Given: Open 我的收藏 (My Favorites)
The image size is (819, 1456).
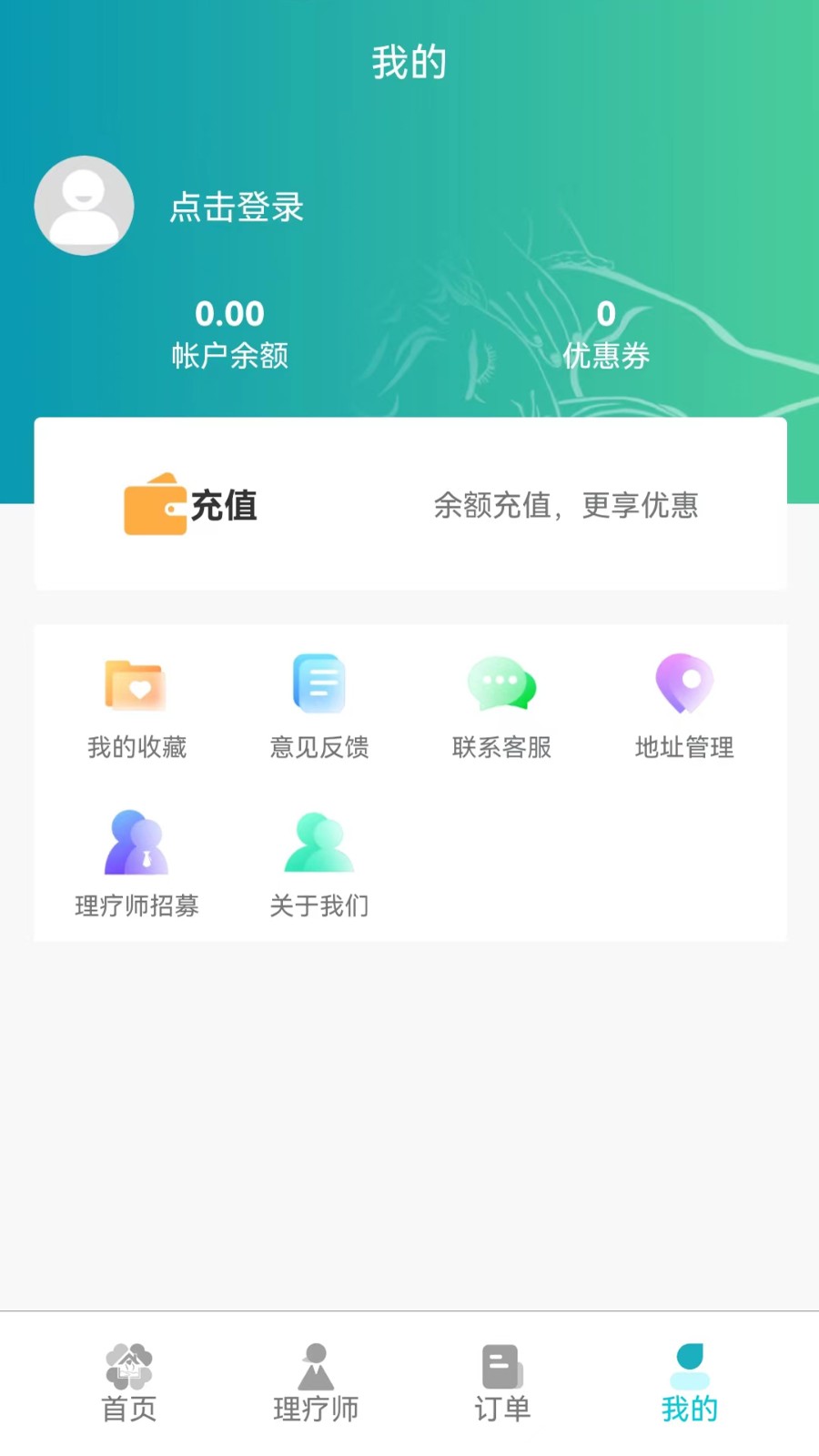Looking at the screenshot, I should (x=135, y=705).
